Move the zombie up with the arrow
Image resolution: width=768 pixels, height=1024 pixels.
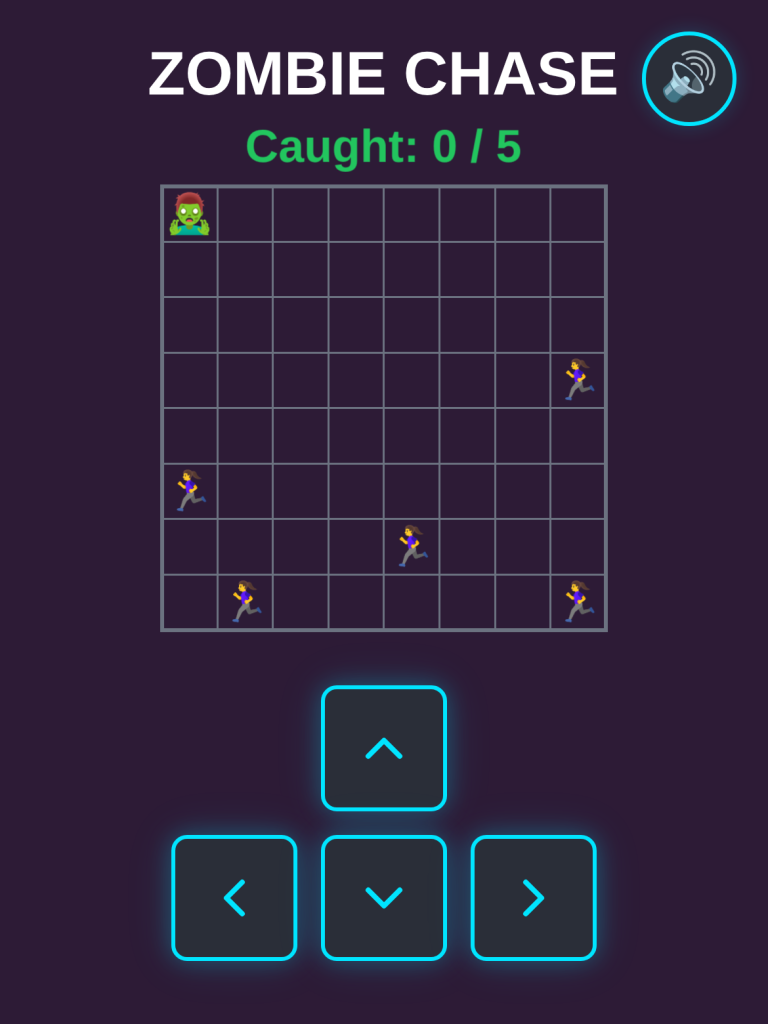point(384,748)
